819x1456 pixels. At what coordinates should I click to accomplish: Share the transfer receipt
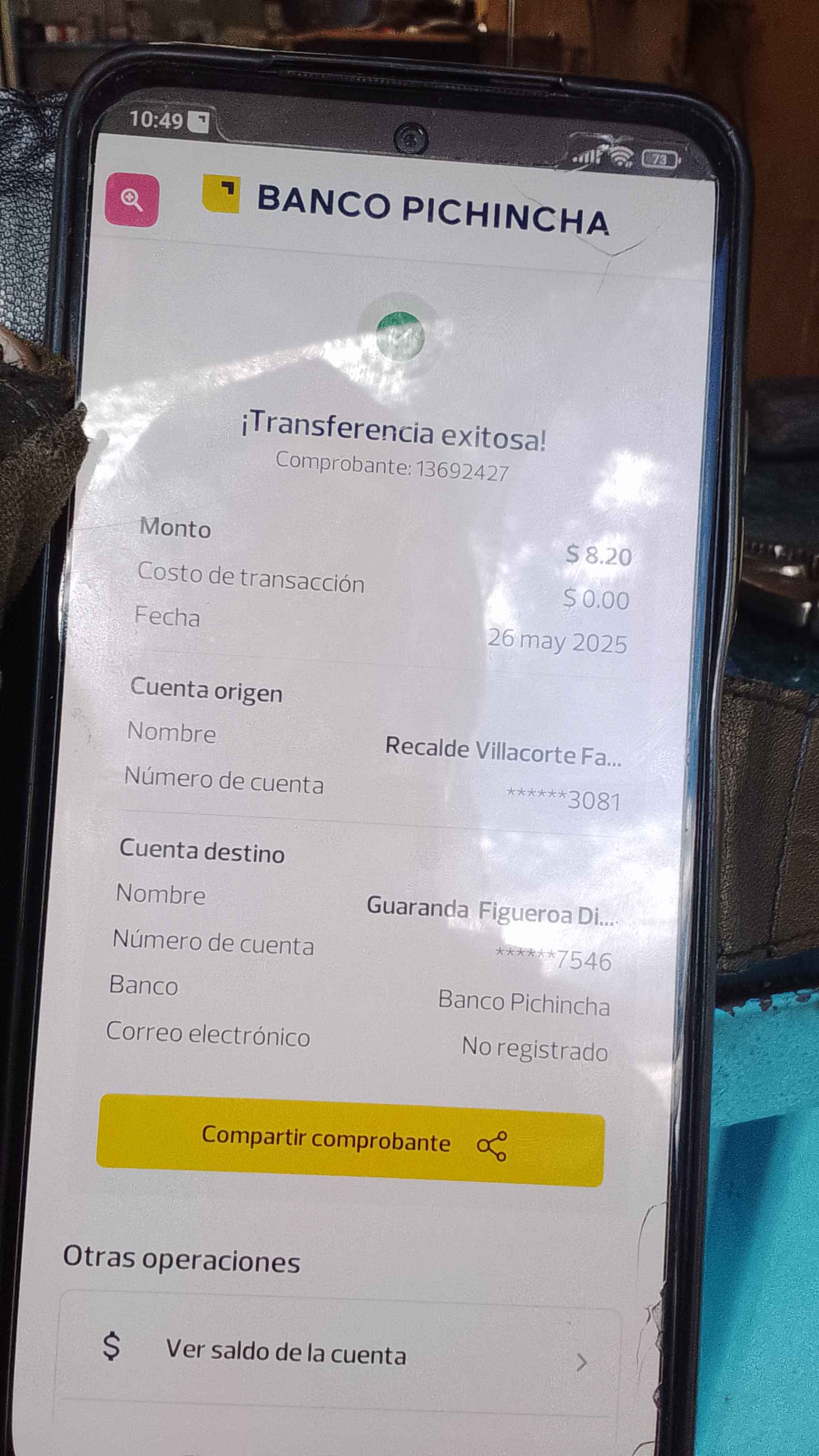click(x=351, y=1141)
